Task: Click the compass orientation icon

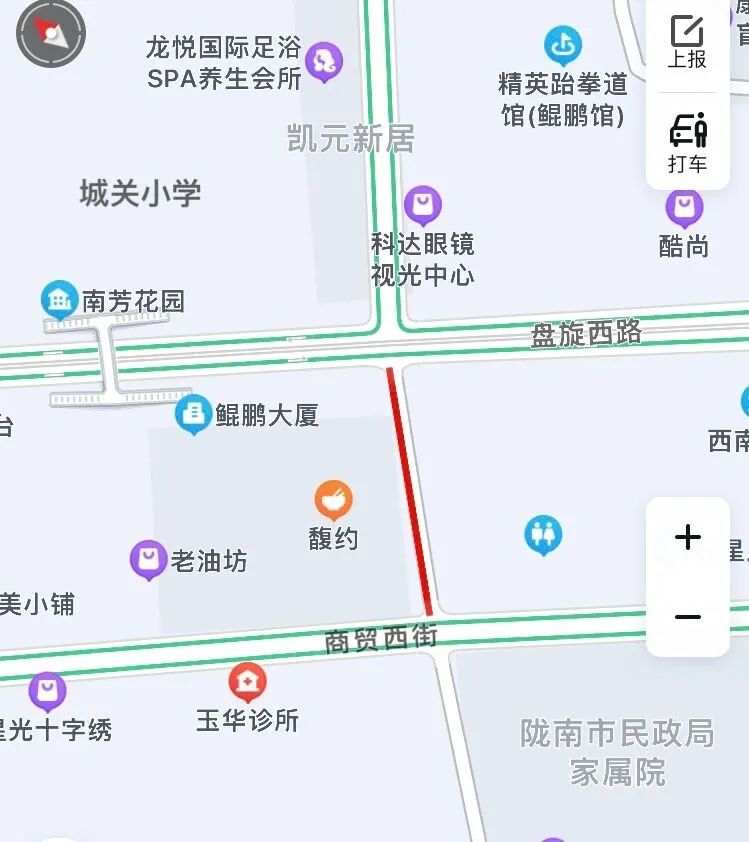Action: [51, 32]
